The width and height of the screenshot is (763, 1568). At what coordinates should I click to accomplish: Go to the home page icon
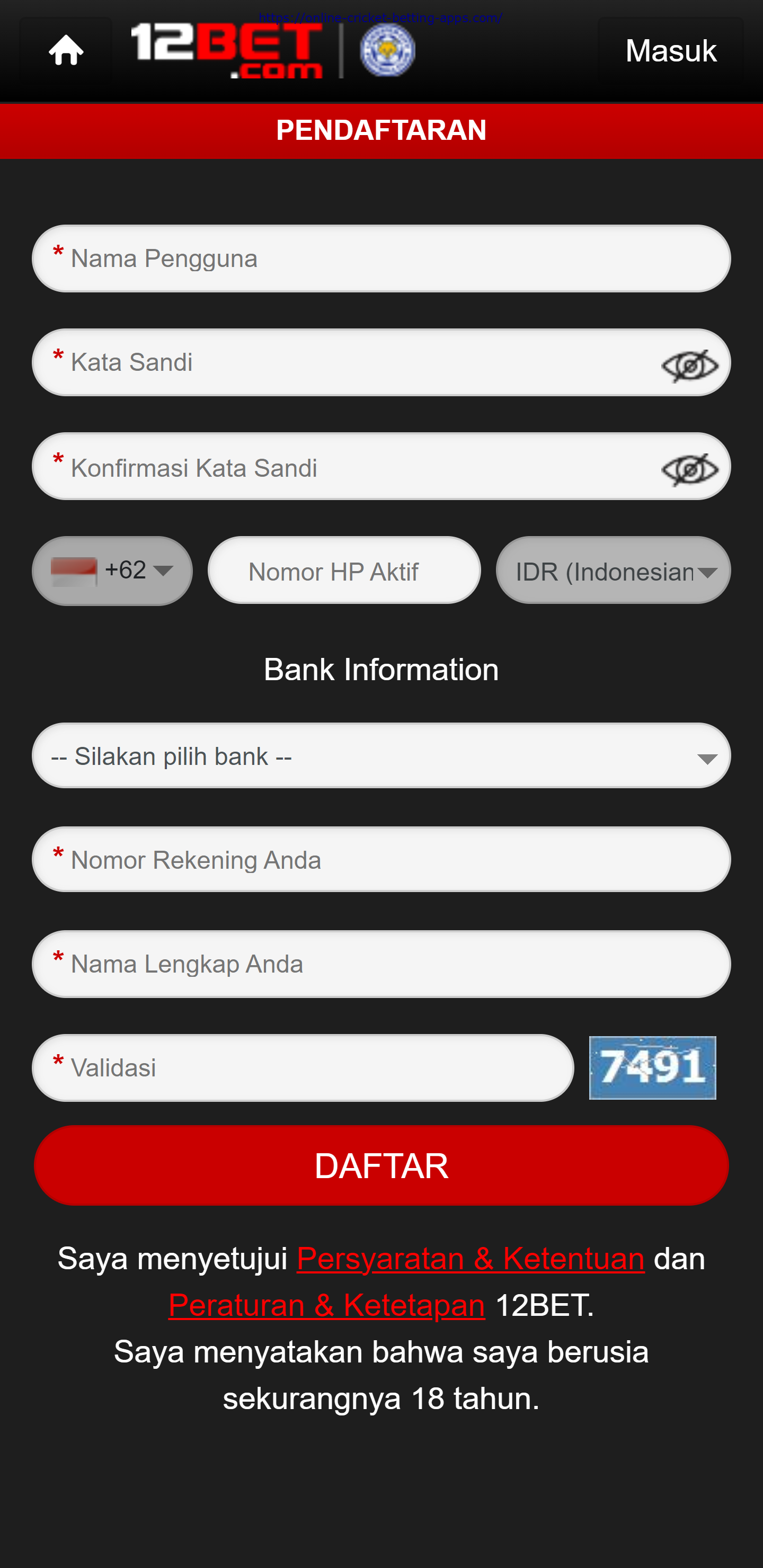point(66,50)
